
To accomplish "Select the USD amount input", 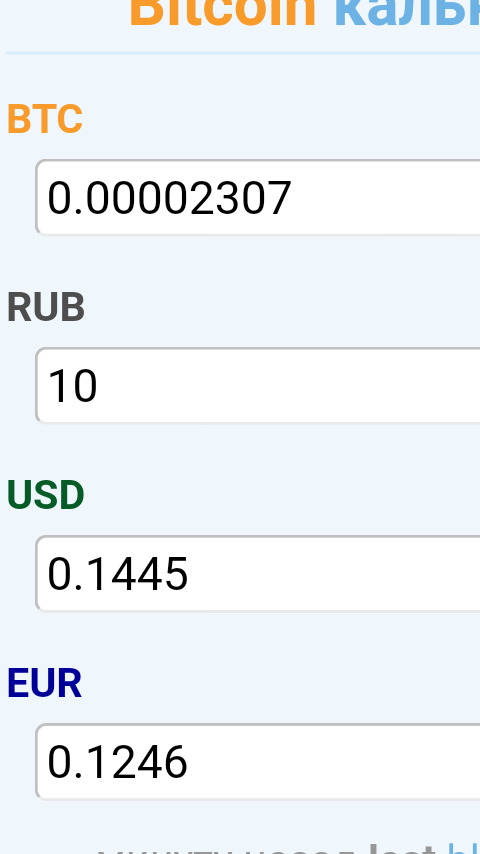I will pos(258,574).
